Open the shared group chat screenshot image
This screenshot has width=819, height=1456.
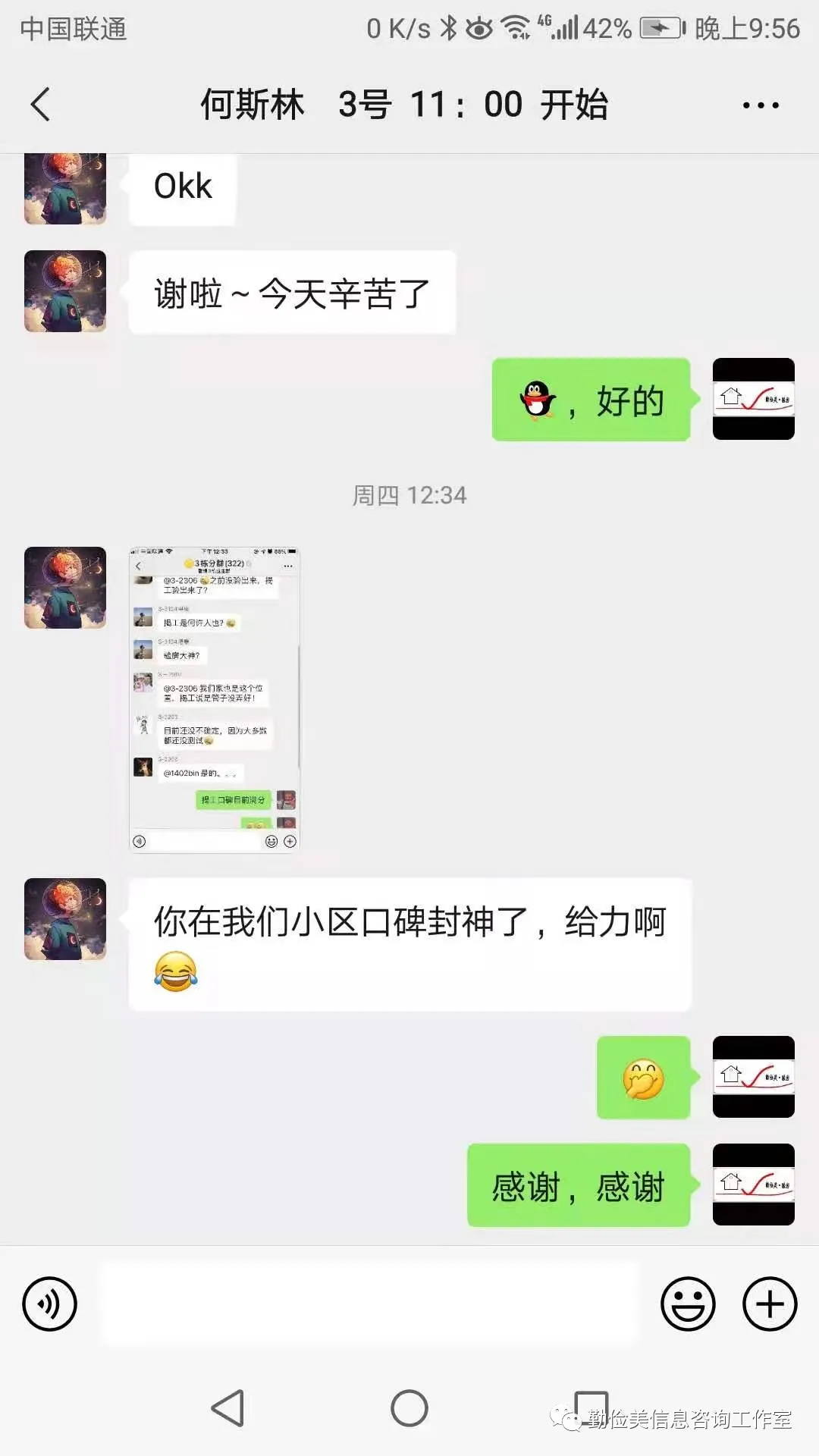[x=215, y=699]
